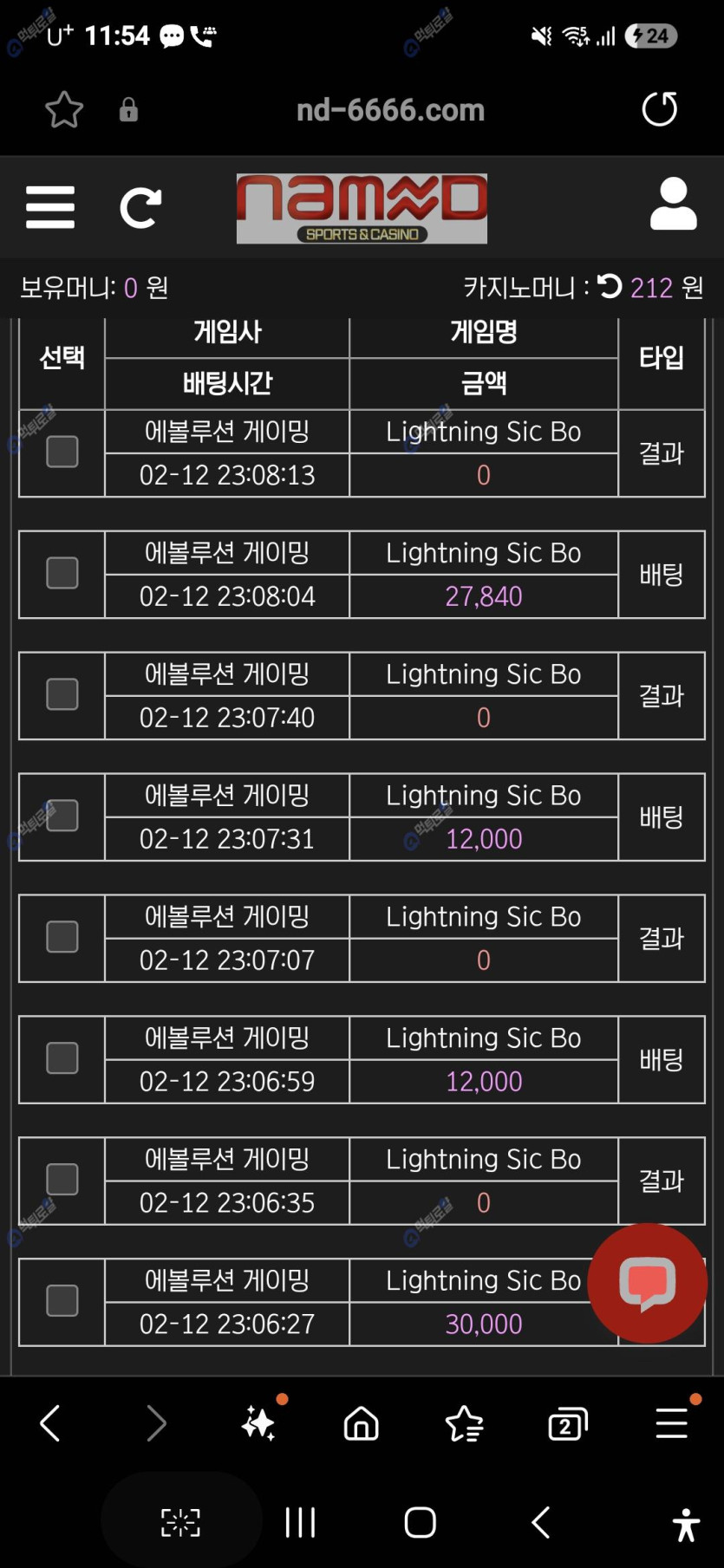Bookmark the page with the address bar star
The height and width of the screenshot is (1568, 724).
point(64,110)
